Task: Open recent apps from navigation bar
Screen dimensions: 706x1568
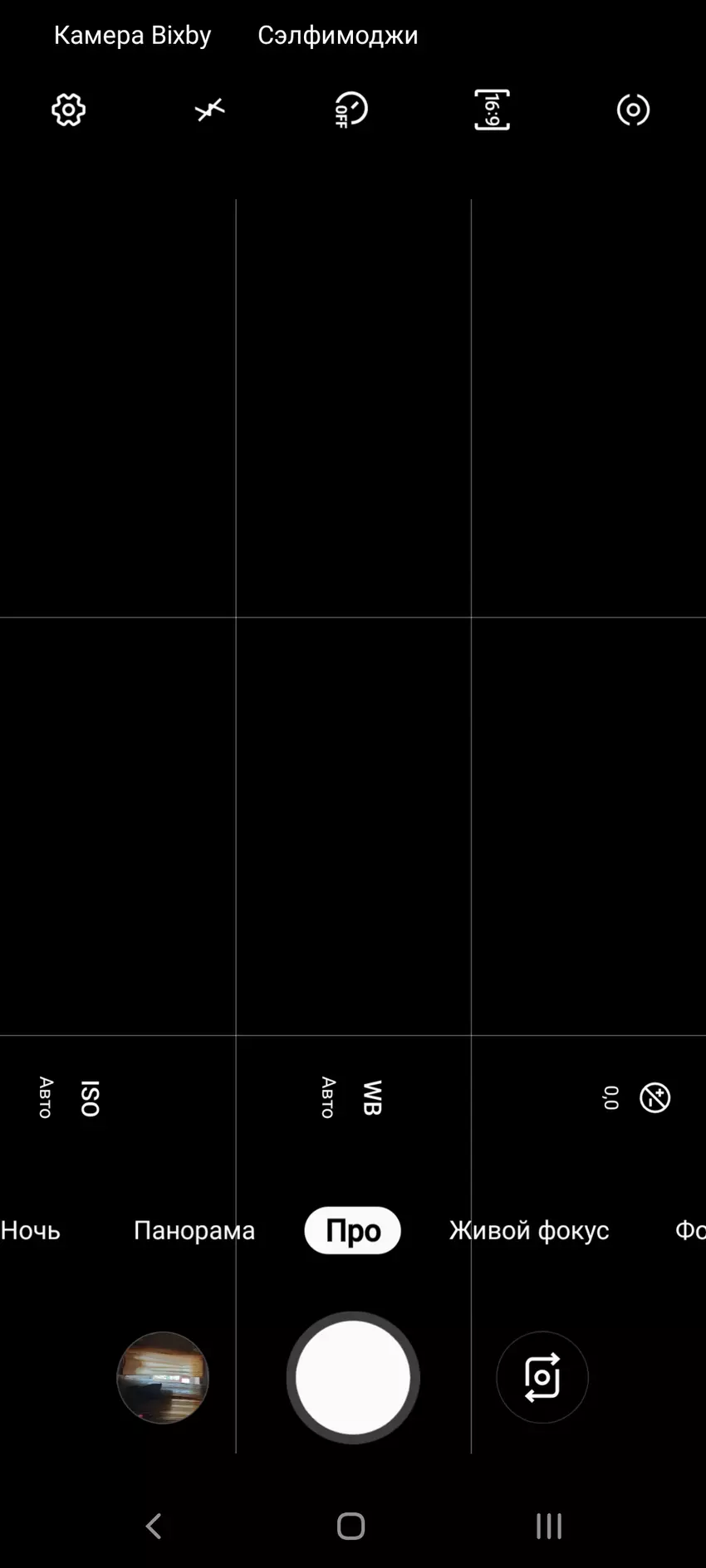Action: (x=549, y=1526)
